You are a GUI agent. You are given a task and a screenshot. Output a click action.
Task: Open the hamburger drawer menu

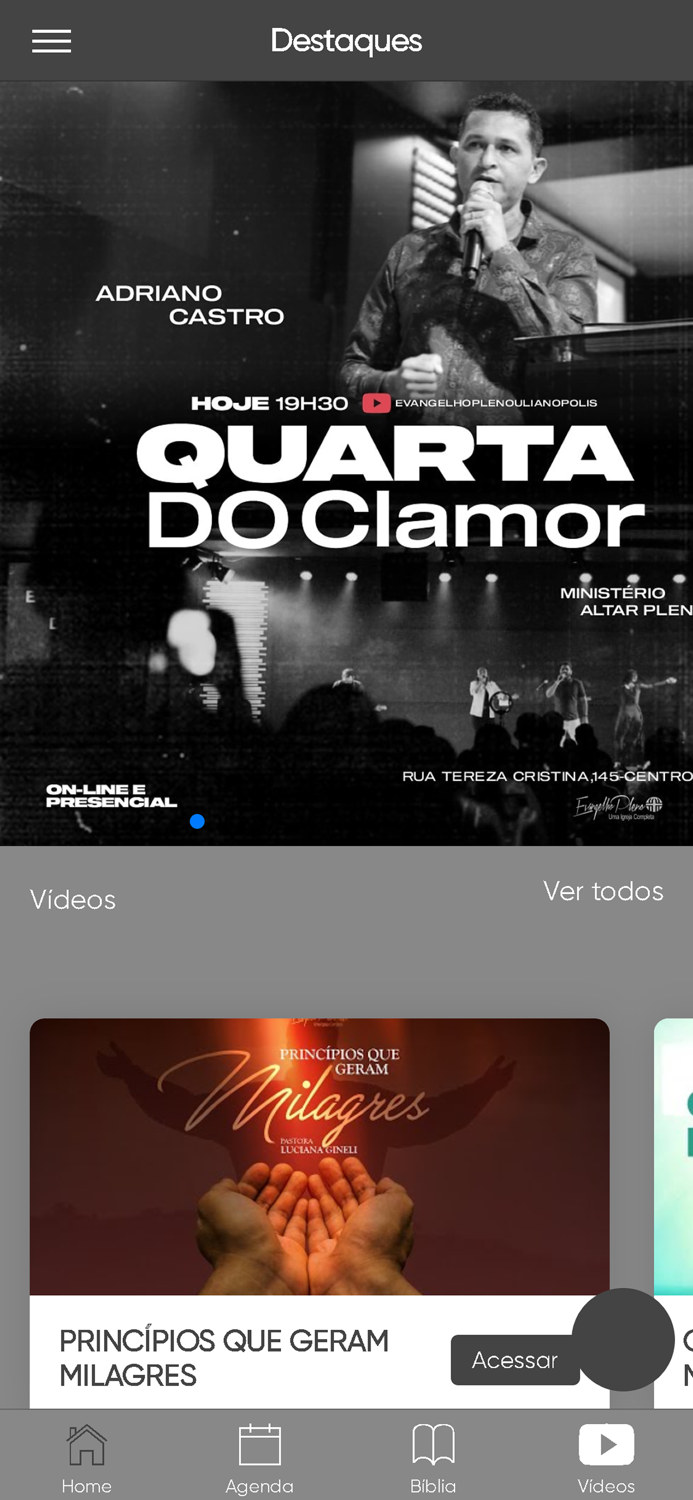point(51,41)
